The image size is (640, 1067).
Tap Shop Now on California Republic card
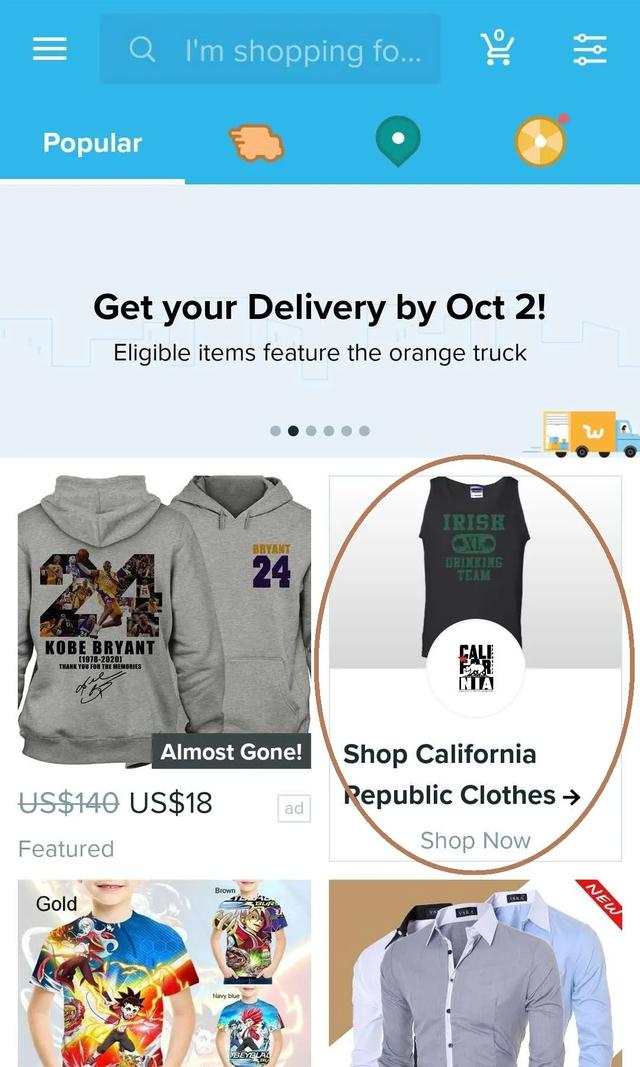(x=475, y=840)
